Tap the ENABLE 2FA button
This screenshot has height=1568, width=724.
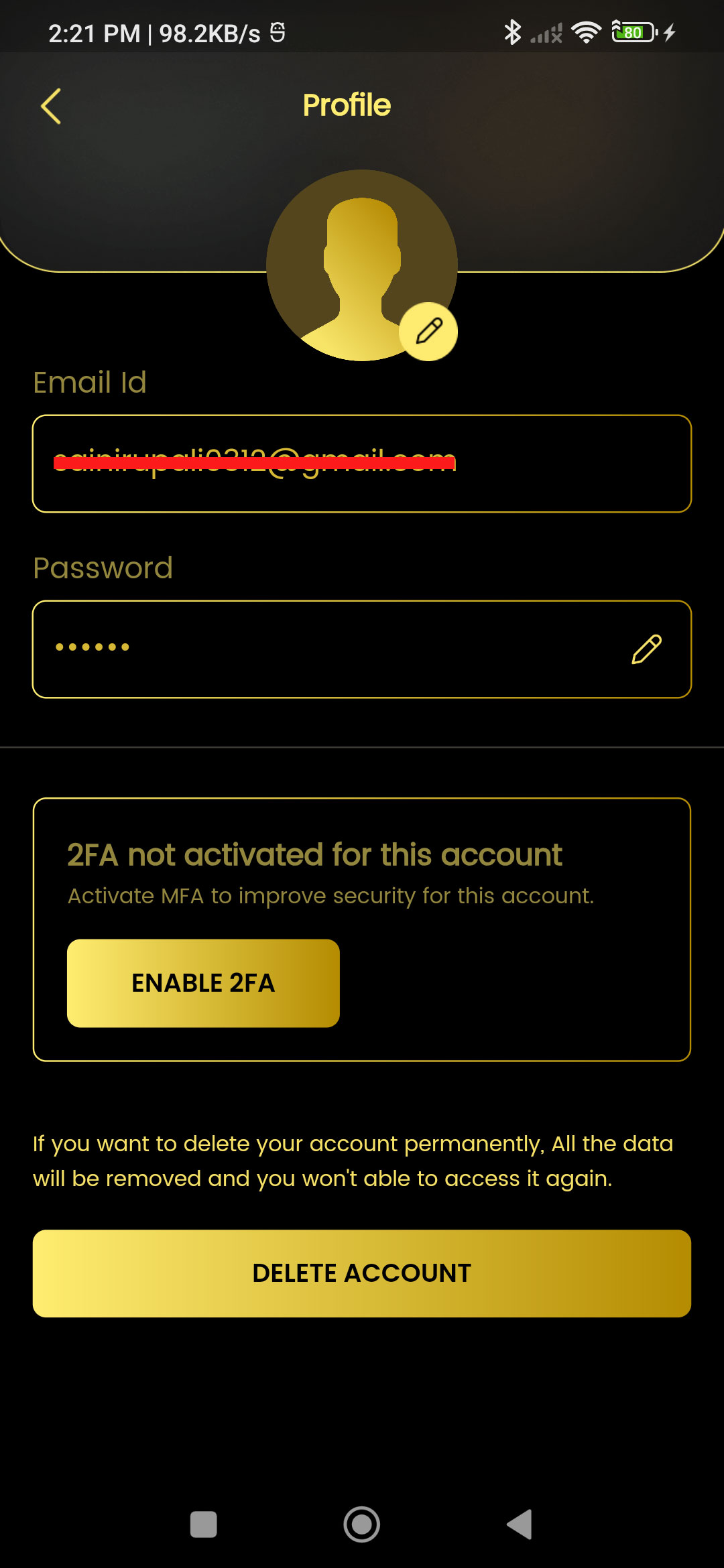(x=203, y=983)
